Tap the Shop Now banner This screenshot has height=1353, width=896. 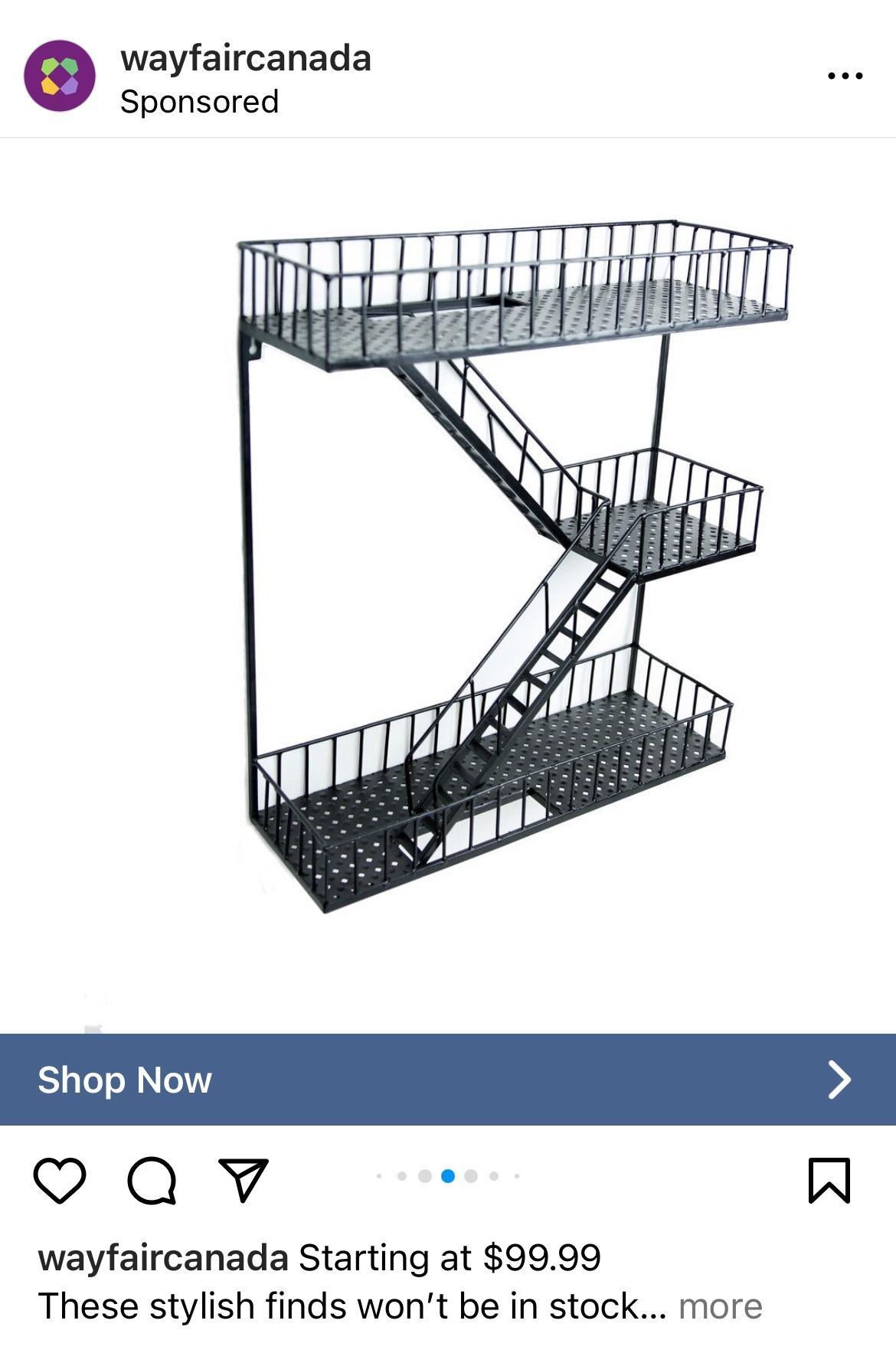coord(448,1080)
